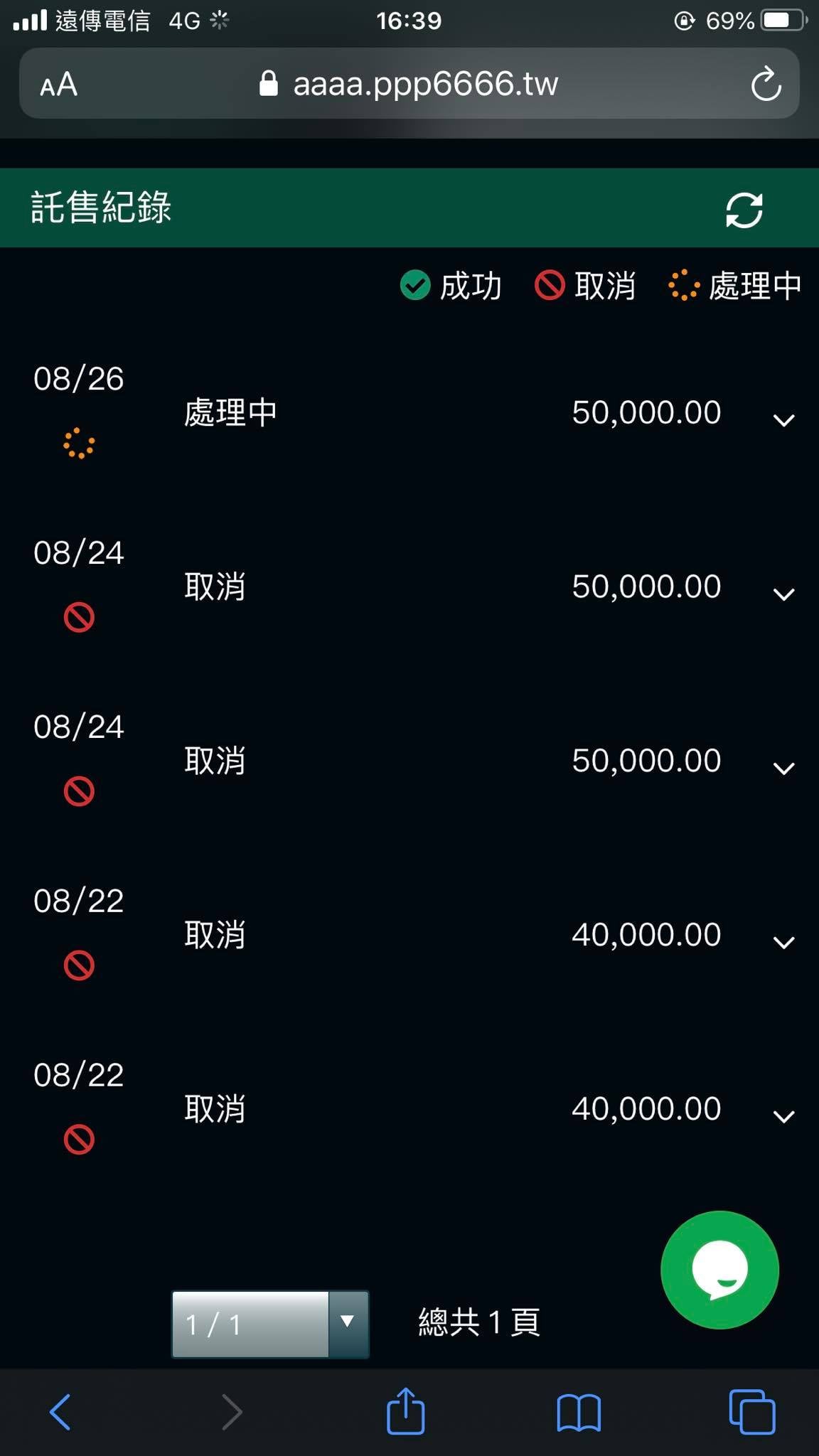This screenshot has width=819, height=1456.
Task: Show open Safari tabs
Action: click(752, 1411)
